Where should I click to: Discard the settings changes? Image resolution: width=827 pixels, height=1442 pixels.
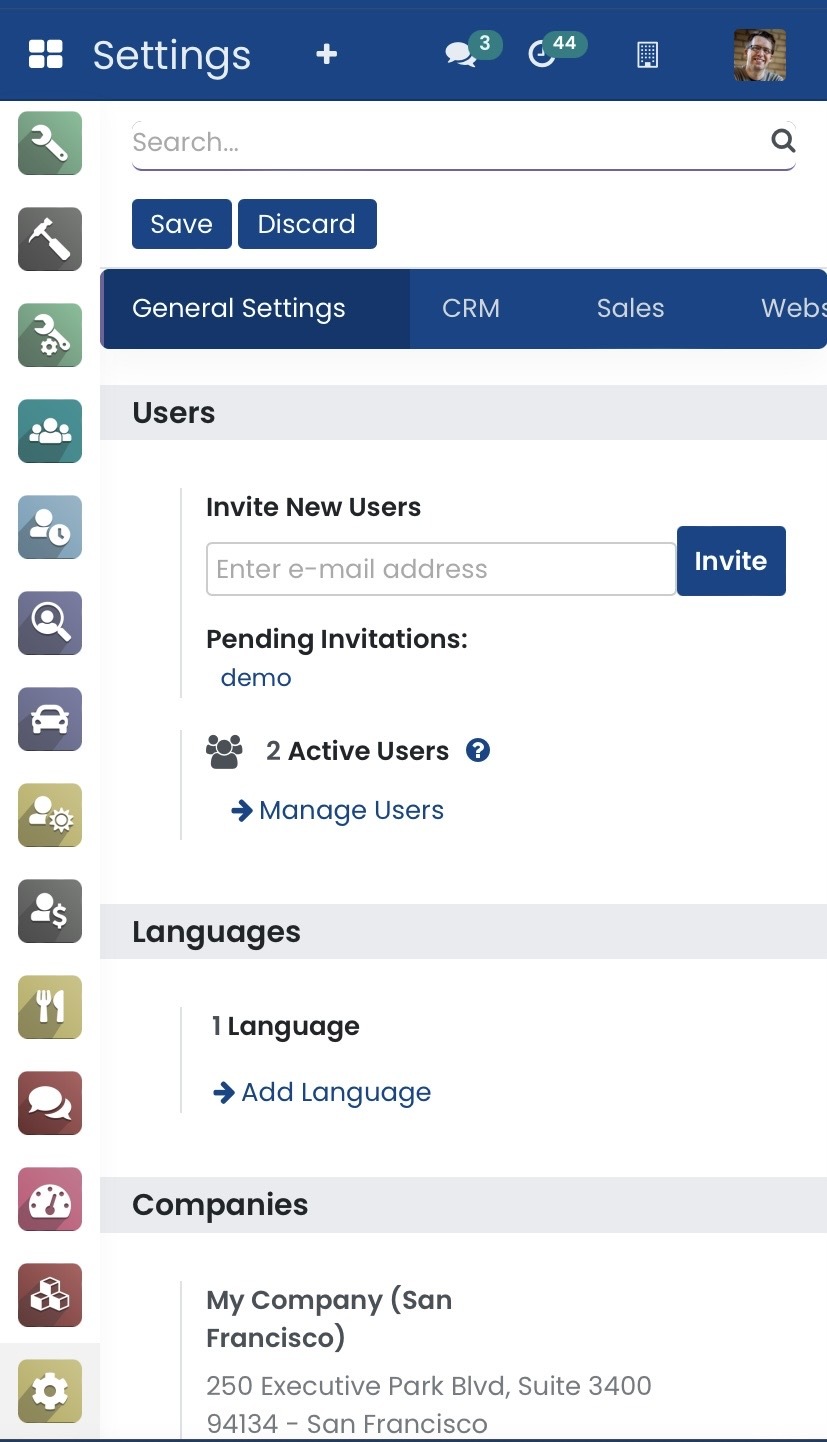[x=307, y=224]
